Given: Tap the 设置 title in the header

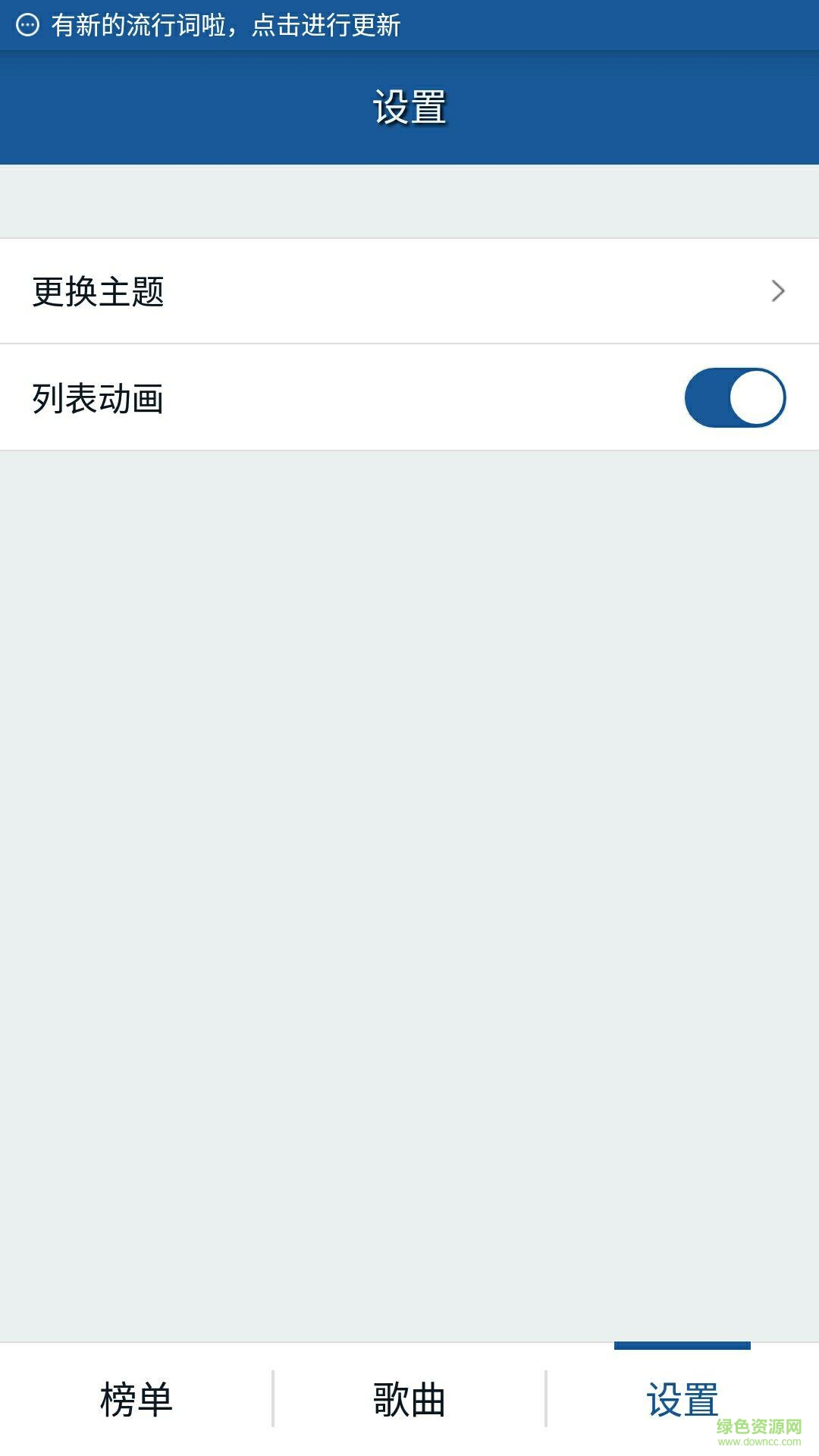Looking at the screenshot, I should pos(409,106).
